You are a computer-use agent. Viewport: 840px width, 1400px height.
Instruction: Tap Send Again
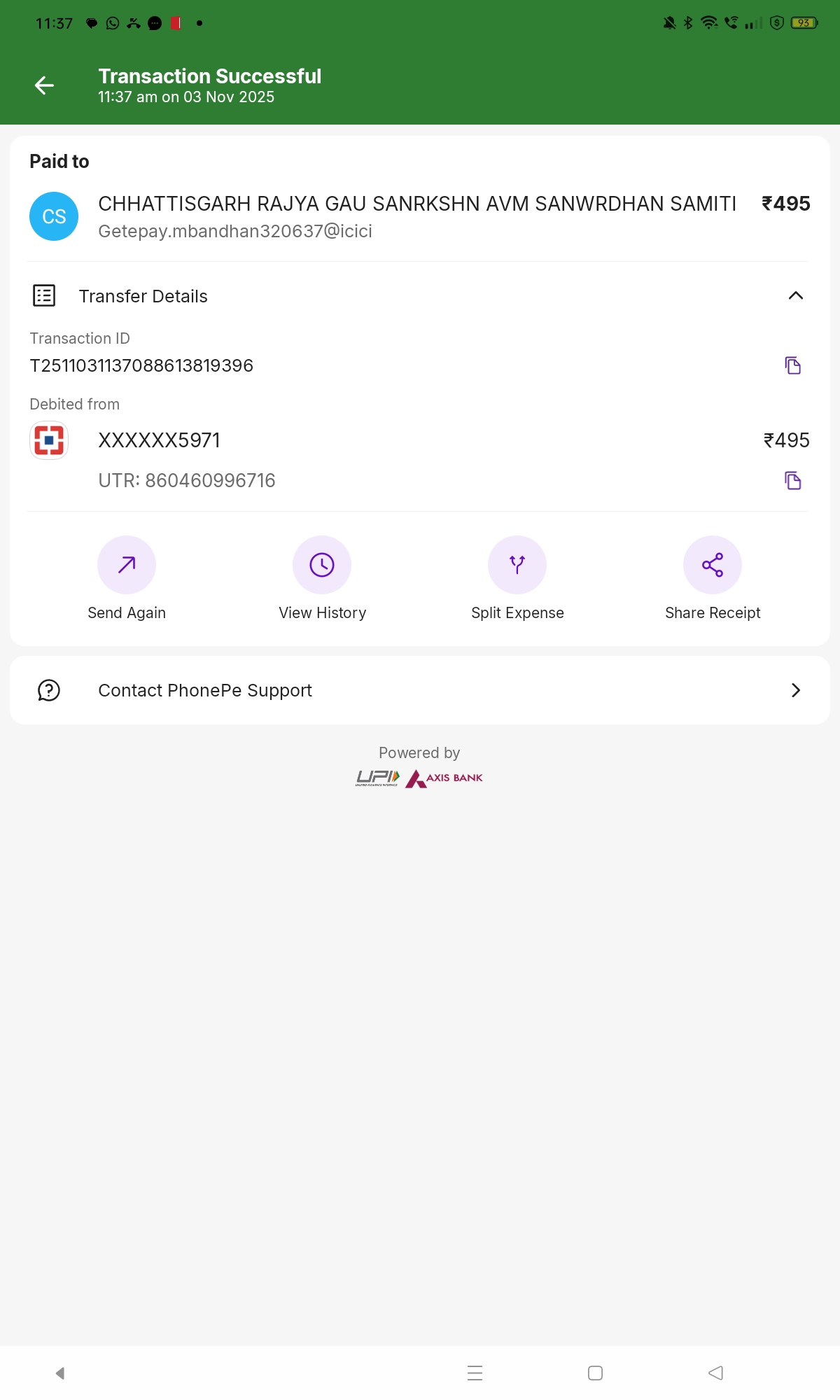click(127, 566)
